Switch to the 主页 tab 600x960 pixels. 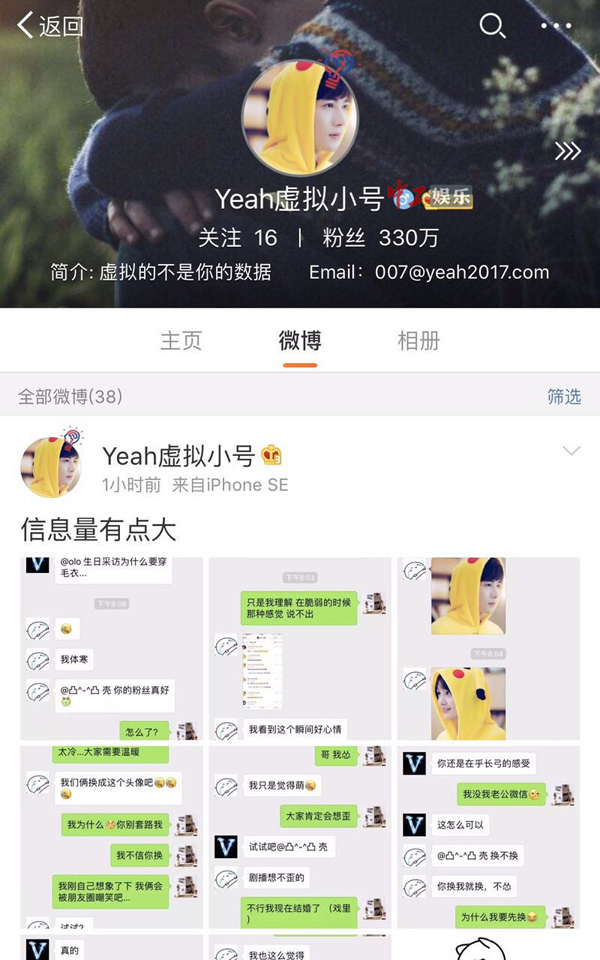click(x=181, y=340)
